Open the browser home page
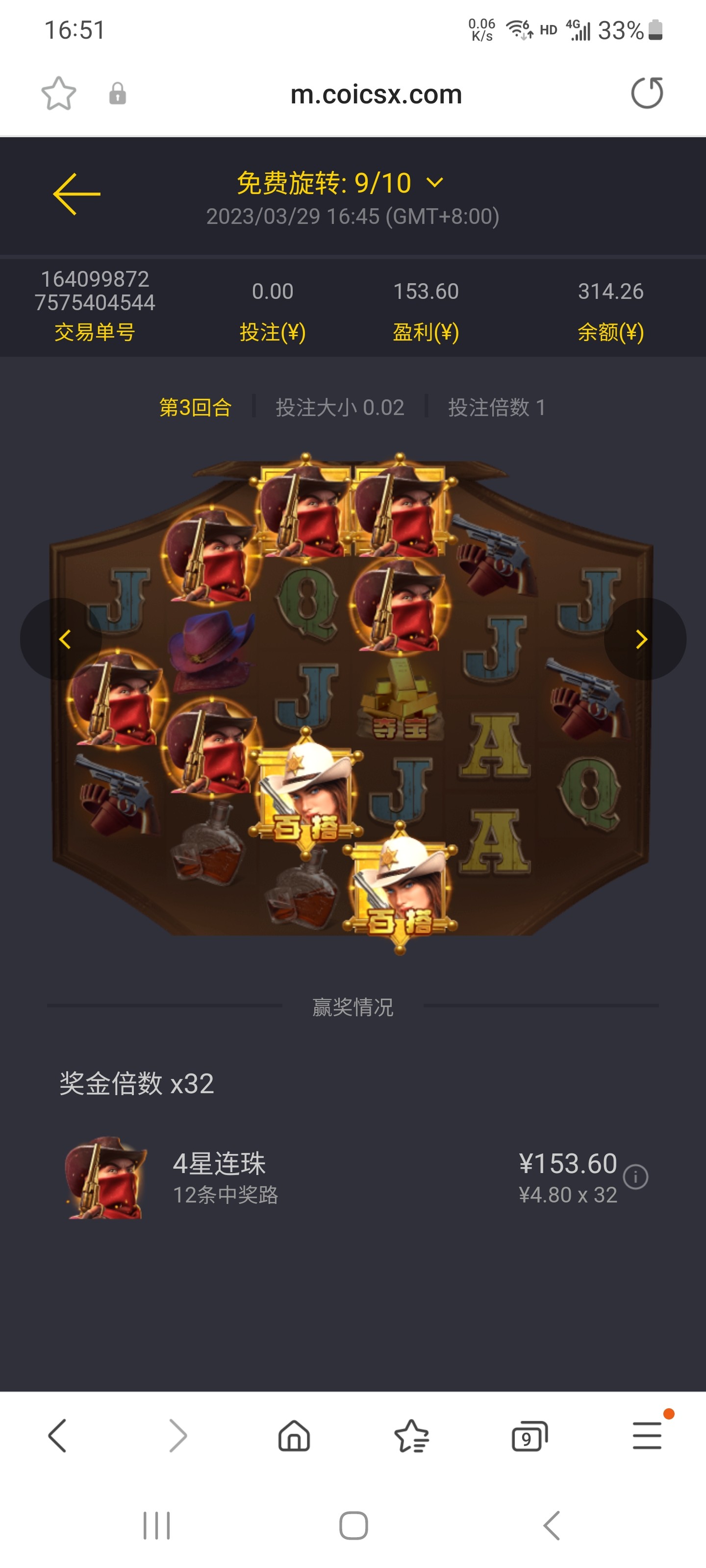Viewport: 706px width, 1568px height. [x=294, y=1436]
